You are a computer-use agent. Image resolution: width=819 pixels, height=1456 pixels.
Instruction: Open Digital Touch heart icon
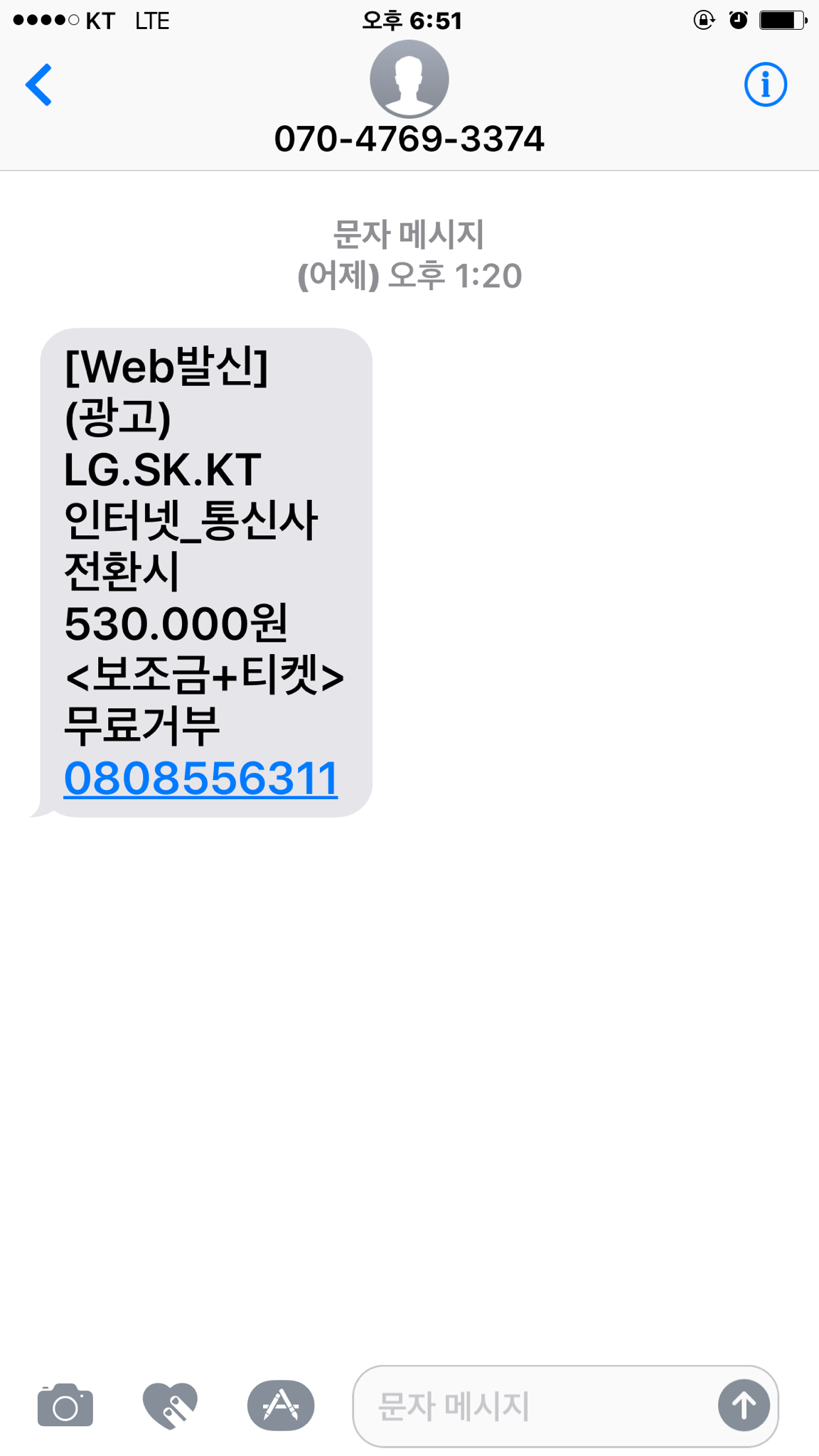click(170, 1405)
